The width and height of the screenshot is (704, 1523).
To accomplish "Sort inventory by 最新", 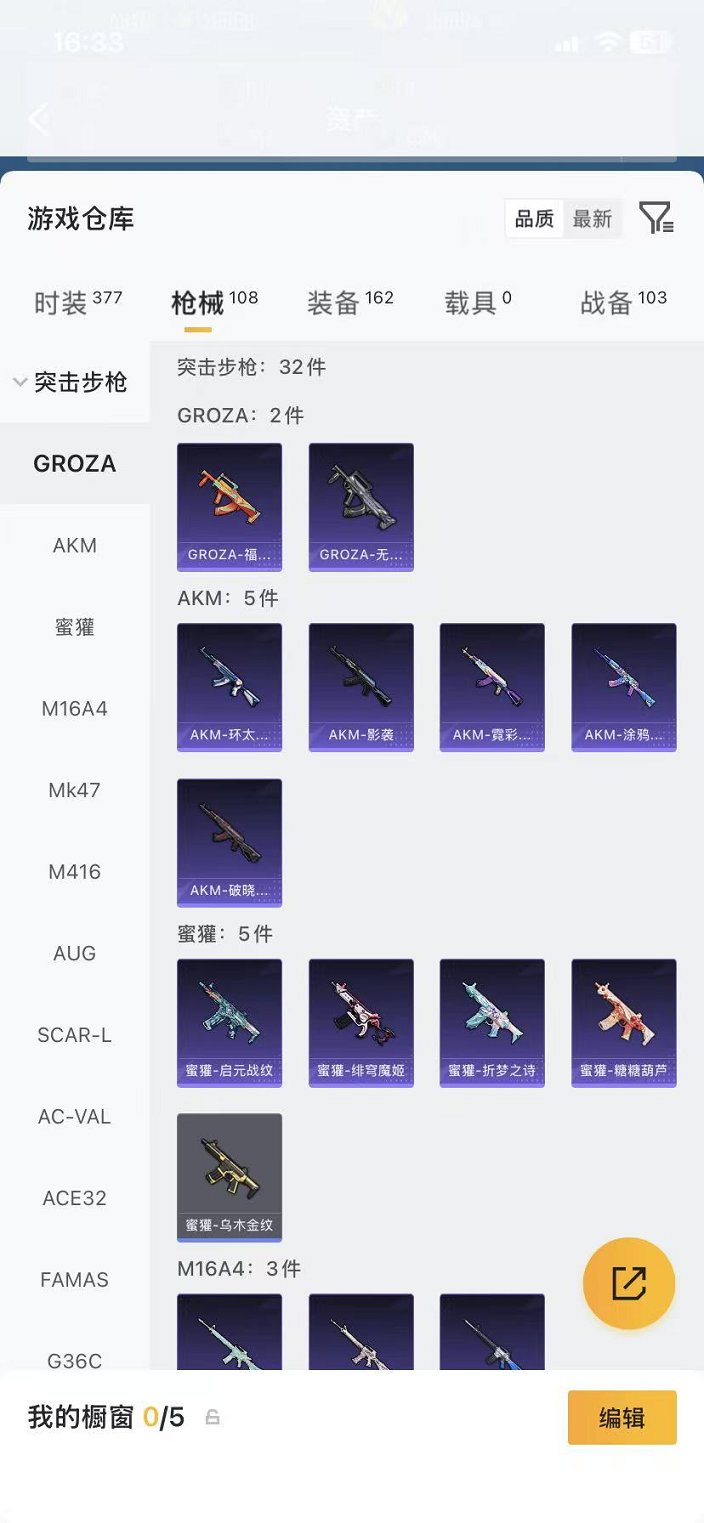I will [592, 219].
